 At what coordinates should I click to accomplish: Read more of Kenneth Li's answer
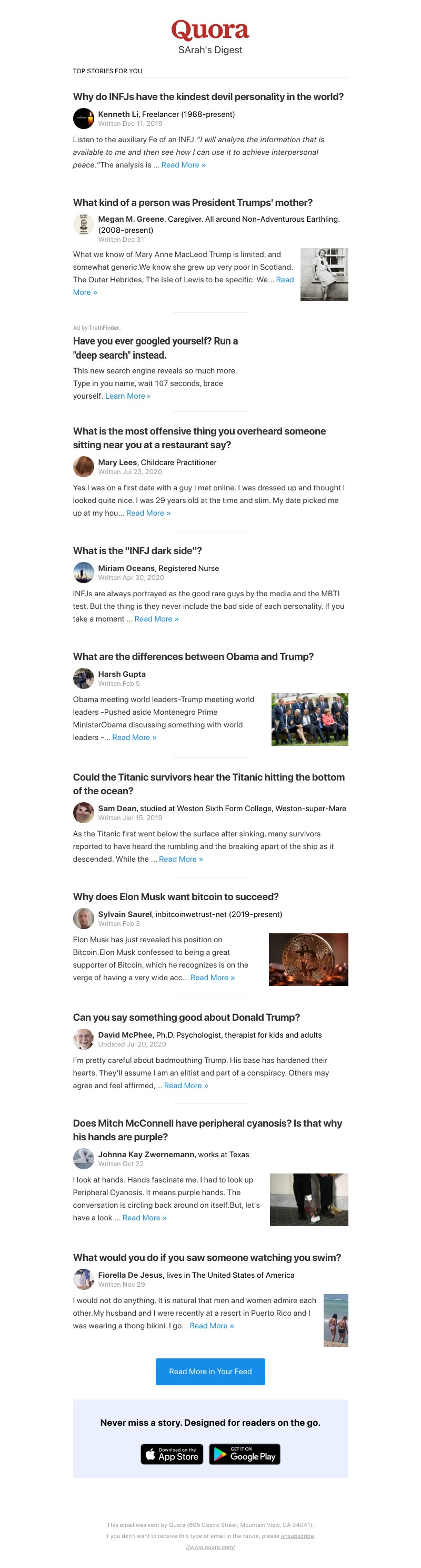click(x=183, y=165)
